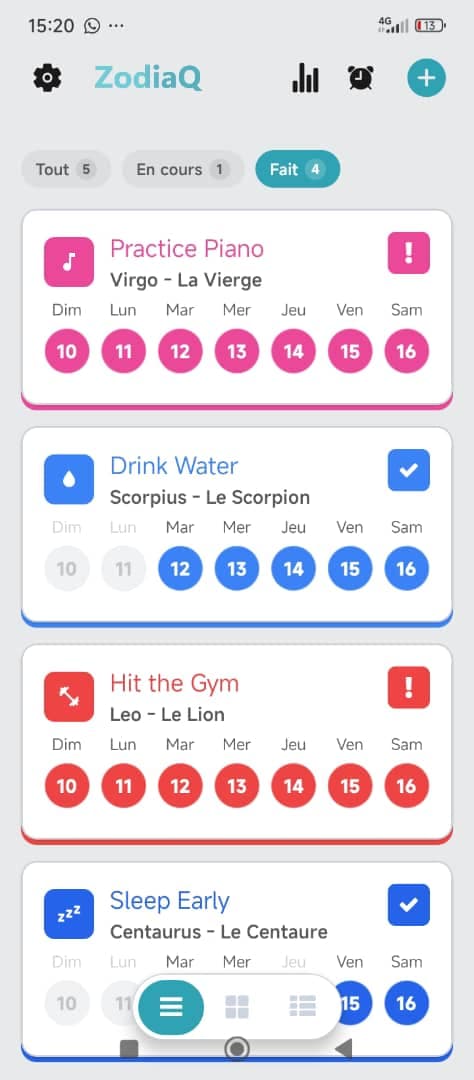
Task: Select day 14 in Hit the Gym
Action: pos(293,786)
